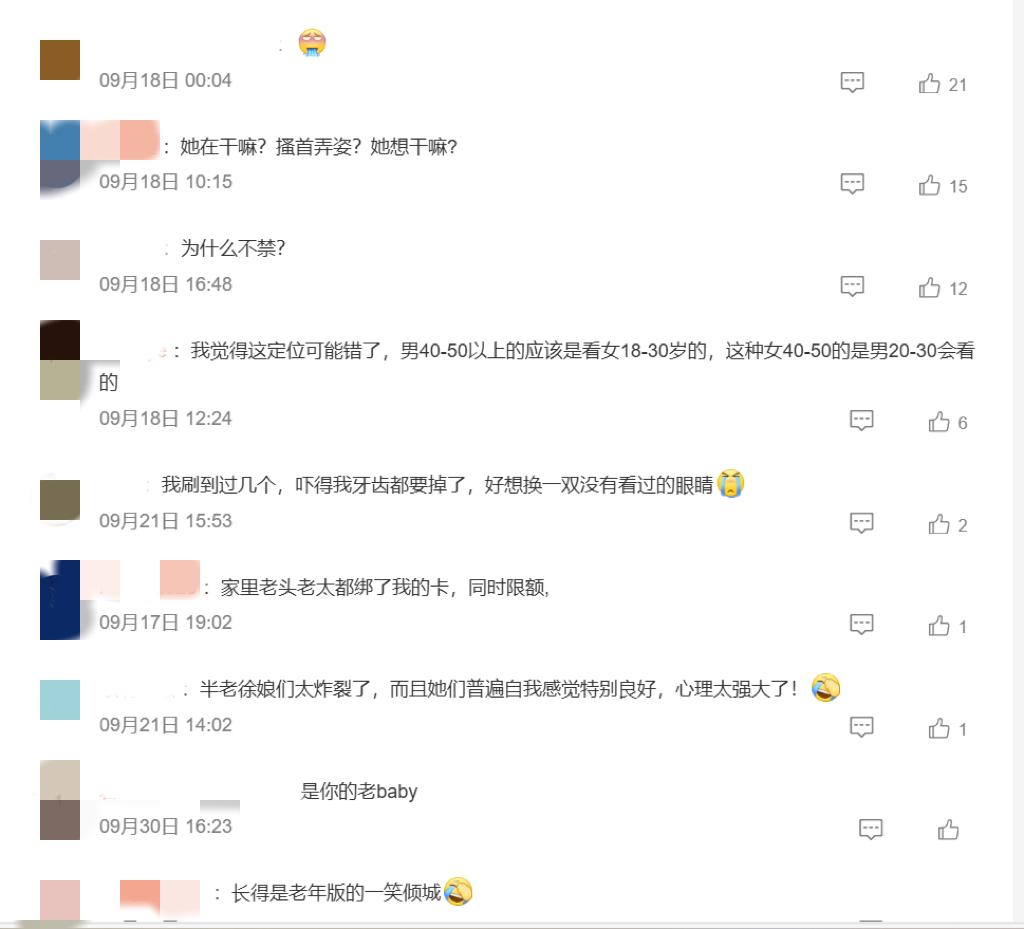Screen dimensions: 1024x929
Task: Reply to the comment '家里老头老太都绑了我的卡'
Action: pyautogui.click(x=862, y=625)
